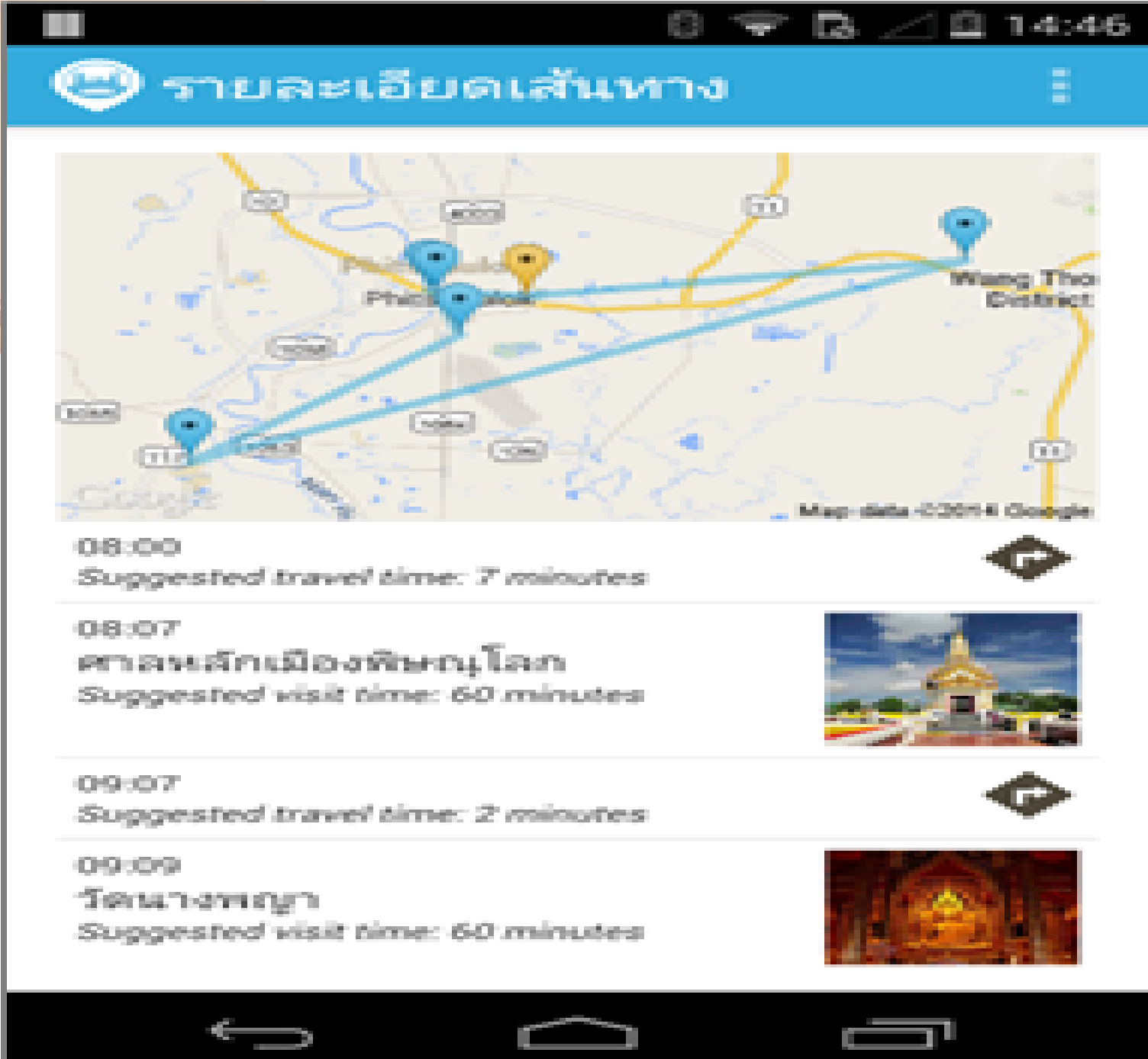Select the blue pin near Wang Thong District

pos(964,227)
